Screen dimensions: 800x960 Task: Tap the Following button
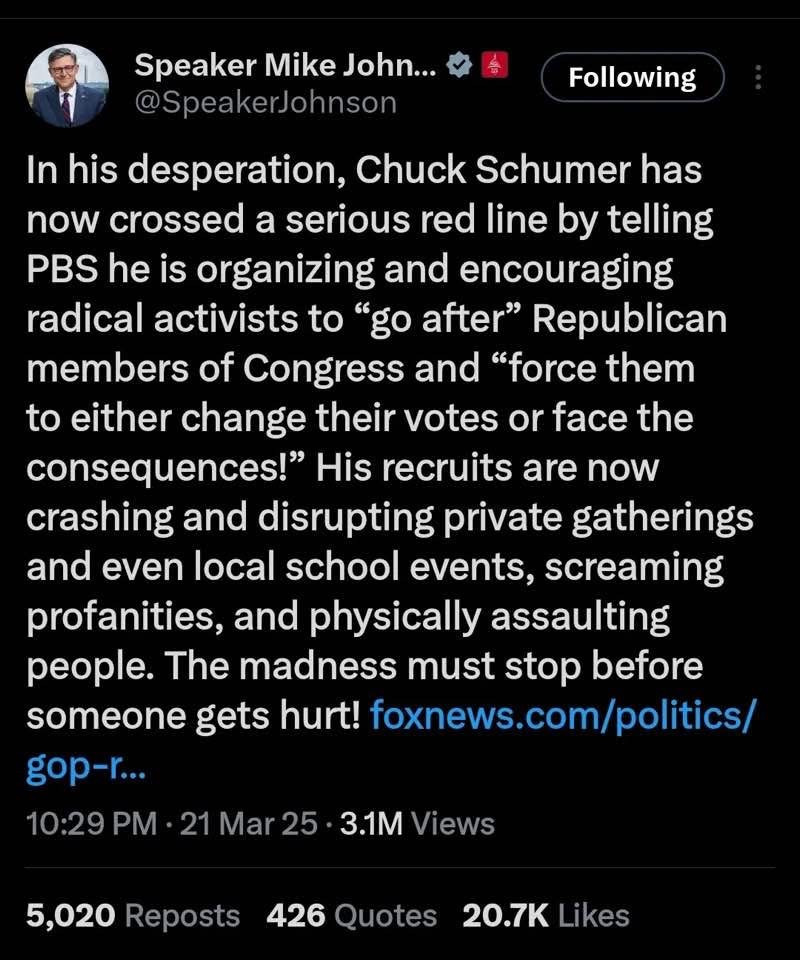tap(632, 77)
